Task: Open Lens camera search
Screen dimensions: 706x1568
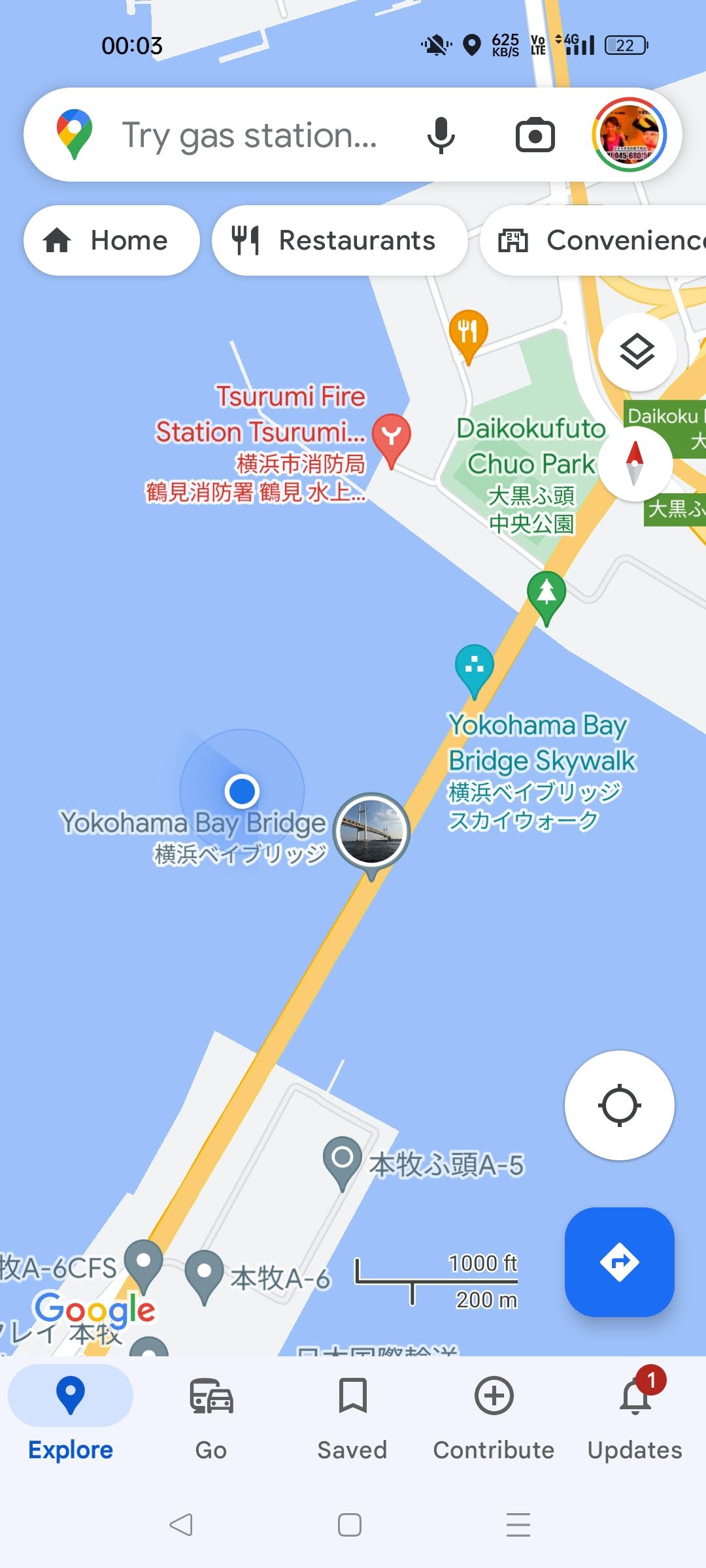Action: click(535, 135)
